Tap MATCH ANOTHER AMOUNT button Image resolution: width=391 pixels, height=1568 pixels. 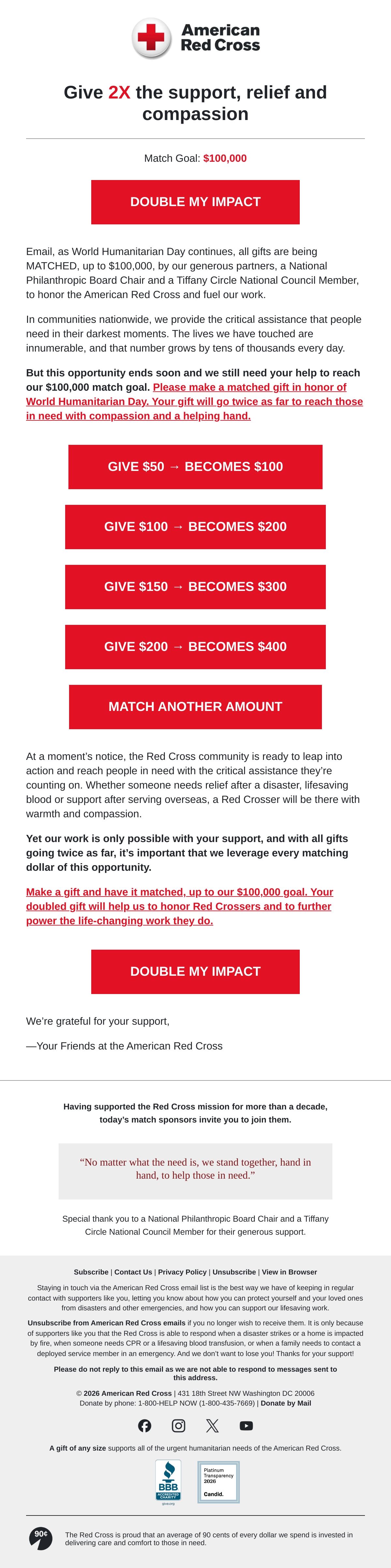[195, 707]
